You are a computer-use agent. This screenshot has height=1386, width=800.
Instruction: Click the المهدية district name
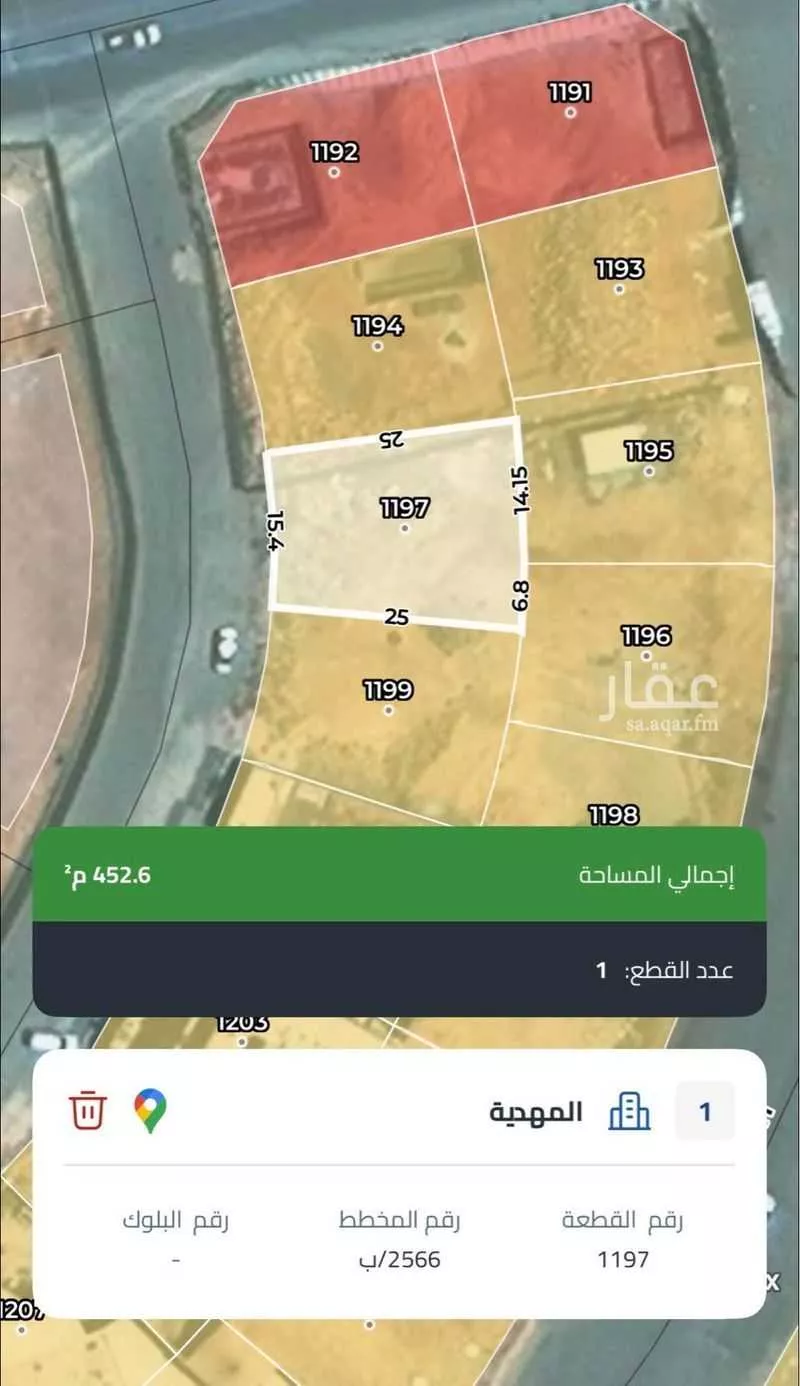click(x=537, y=1110)
